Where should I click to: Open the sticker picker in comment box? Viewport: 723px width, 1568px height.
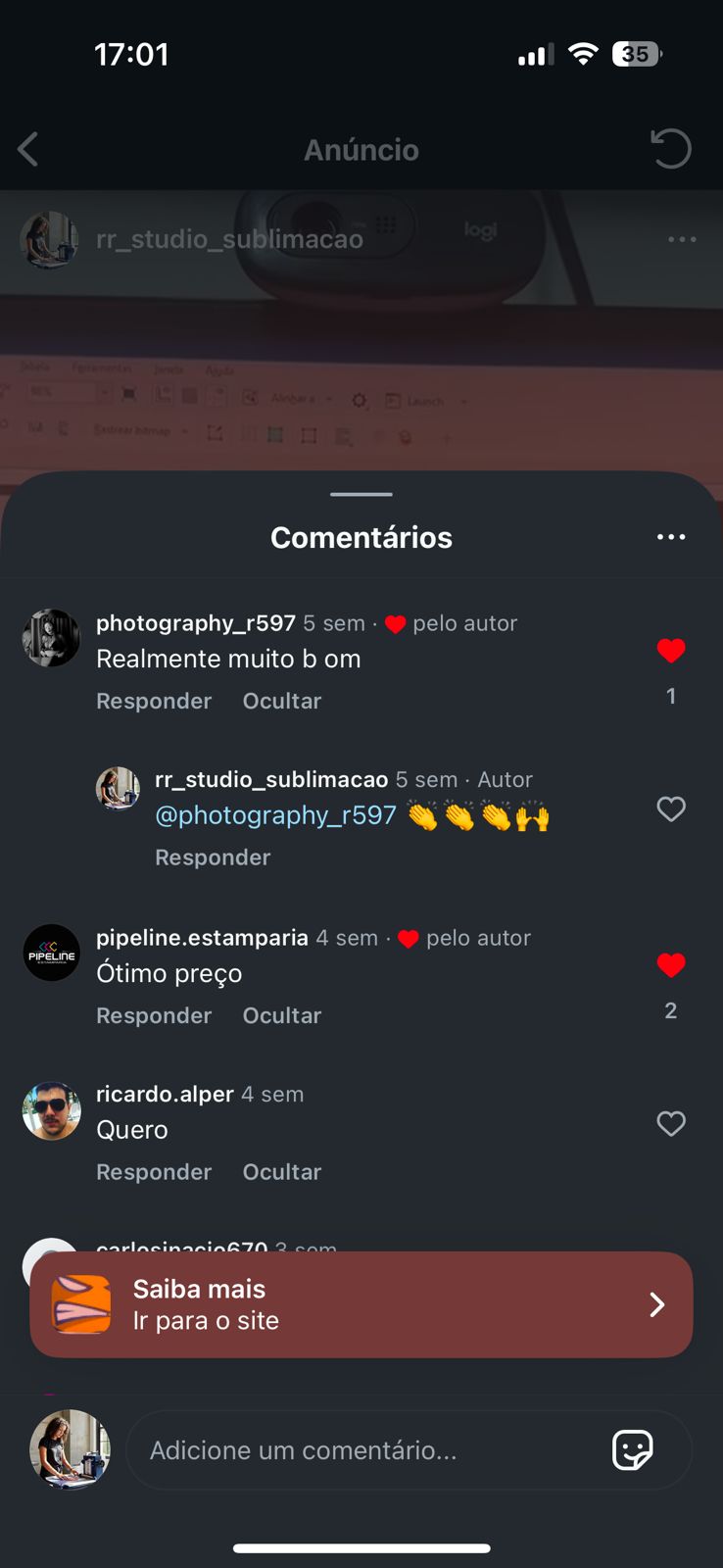(x=633, y=1450)
